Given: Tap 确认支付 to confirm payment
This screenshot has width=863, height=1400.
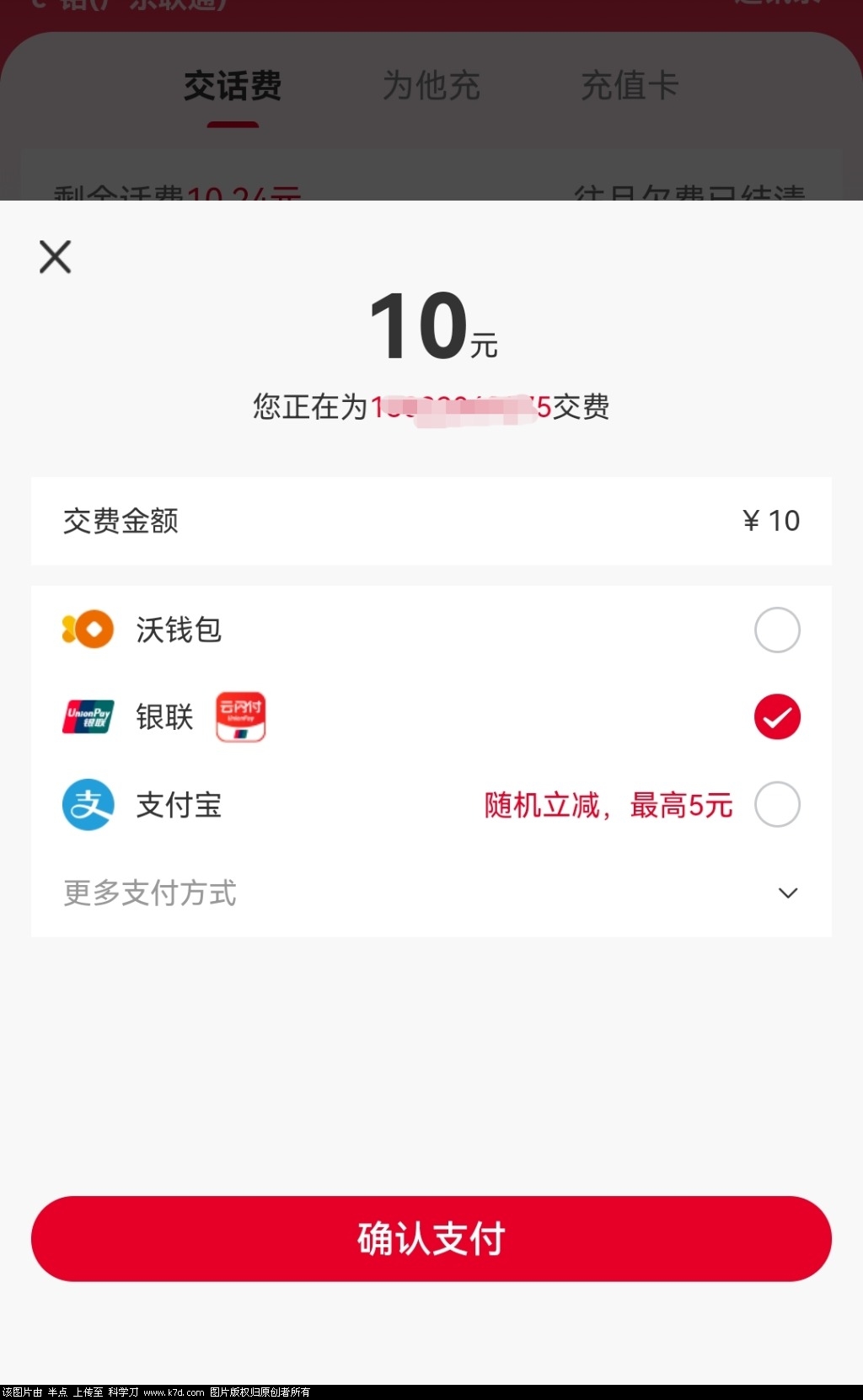Looking at the screenshot, I should [431, 1238].
